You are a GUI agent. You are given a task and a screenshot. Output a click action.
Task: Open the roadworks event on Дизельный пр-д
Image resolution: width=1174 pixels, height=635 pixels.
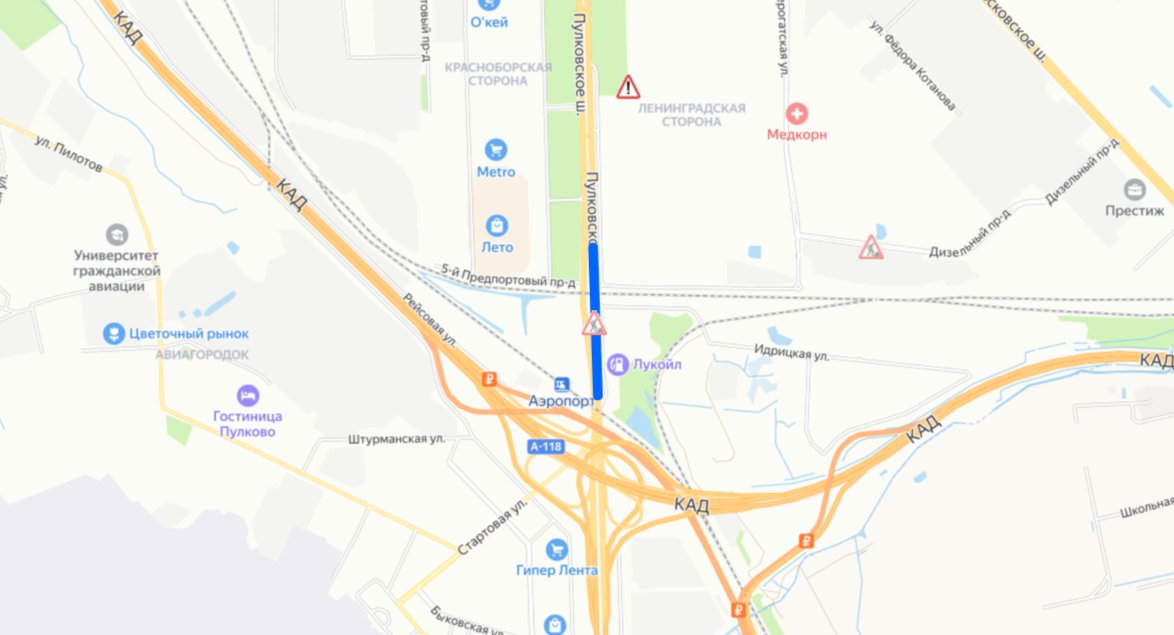pos(871,247)
